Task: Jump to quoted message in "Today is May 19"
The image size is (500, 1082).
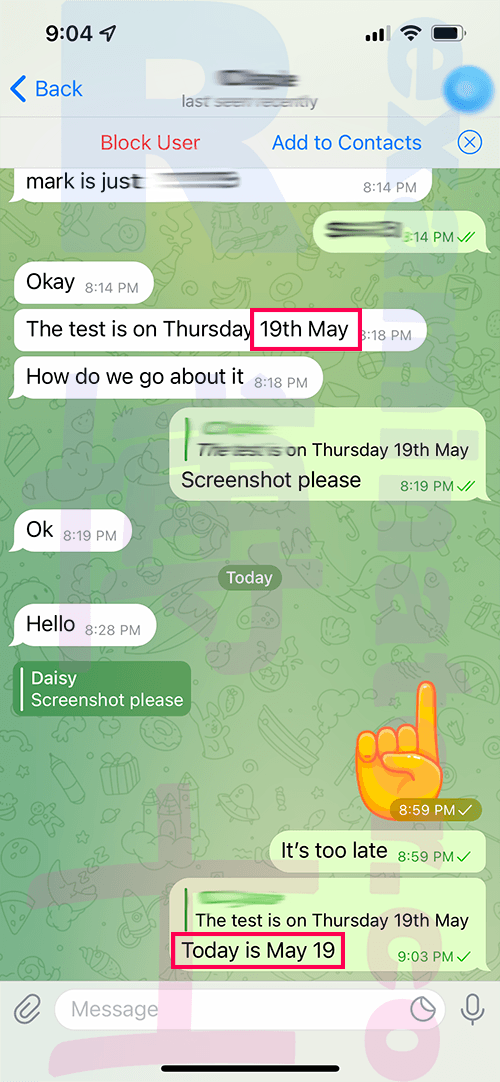Action: point(328,909)
